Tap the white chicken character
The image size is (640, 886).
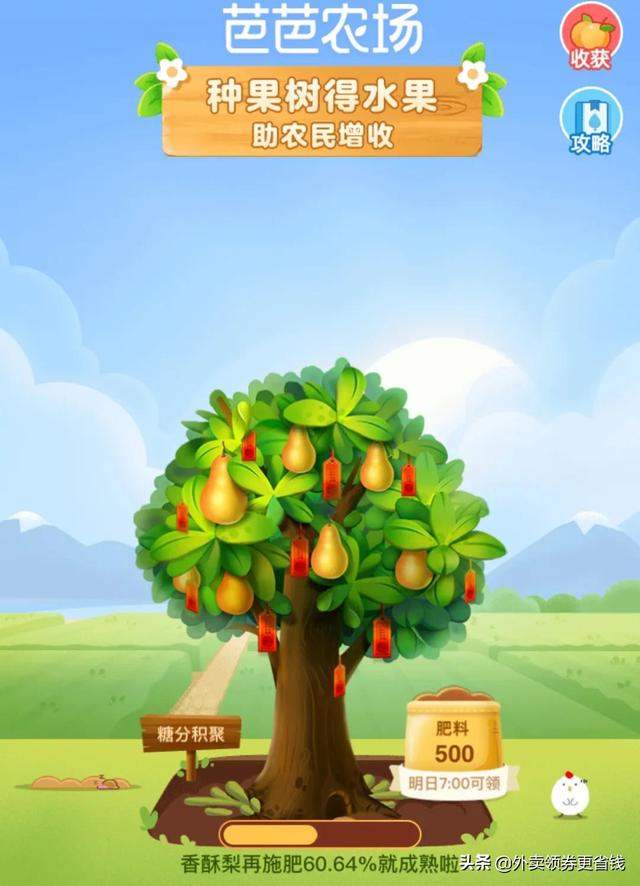(x=569, y=796)
